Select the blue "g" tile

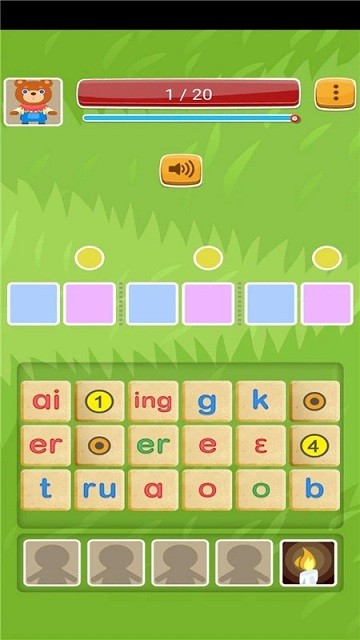[207, 401]
